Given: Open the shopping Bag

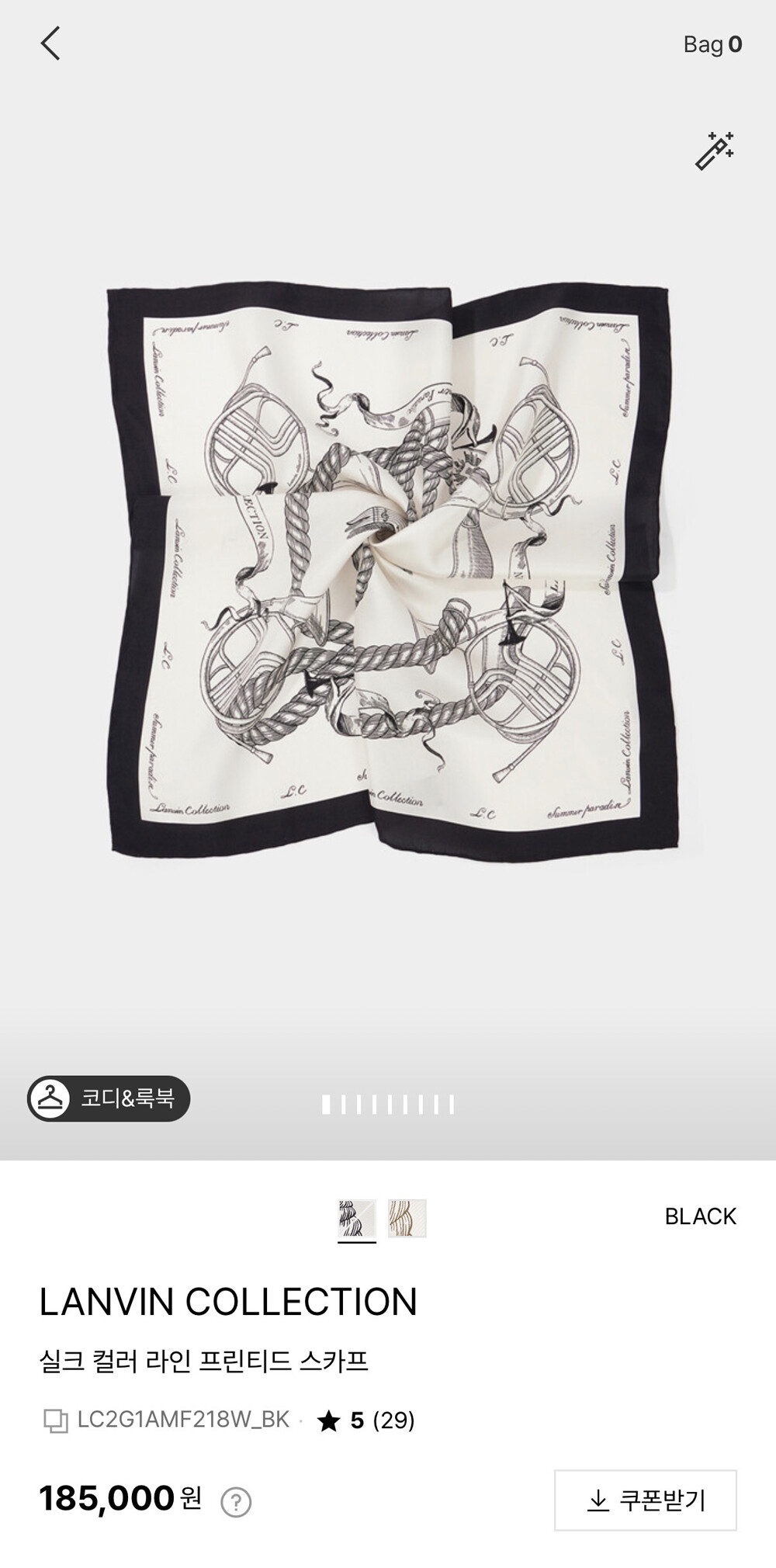Looking at the screenshot, I should 712,44.
